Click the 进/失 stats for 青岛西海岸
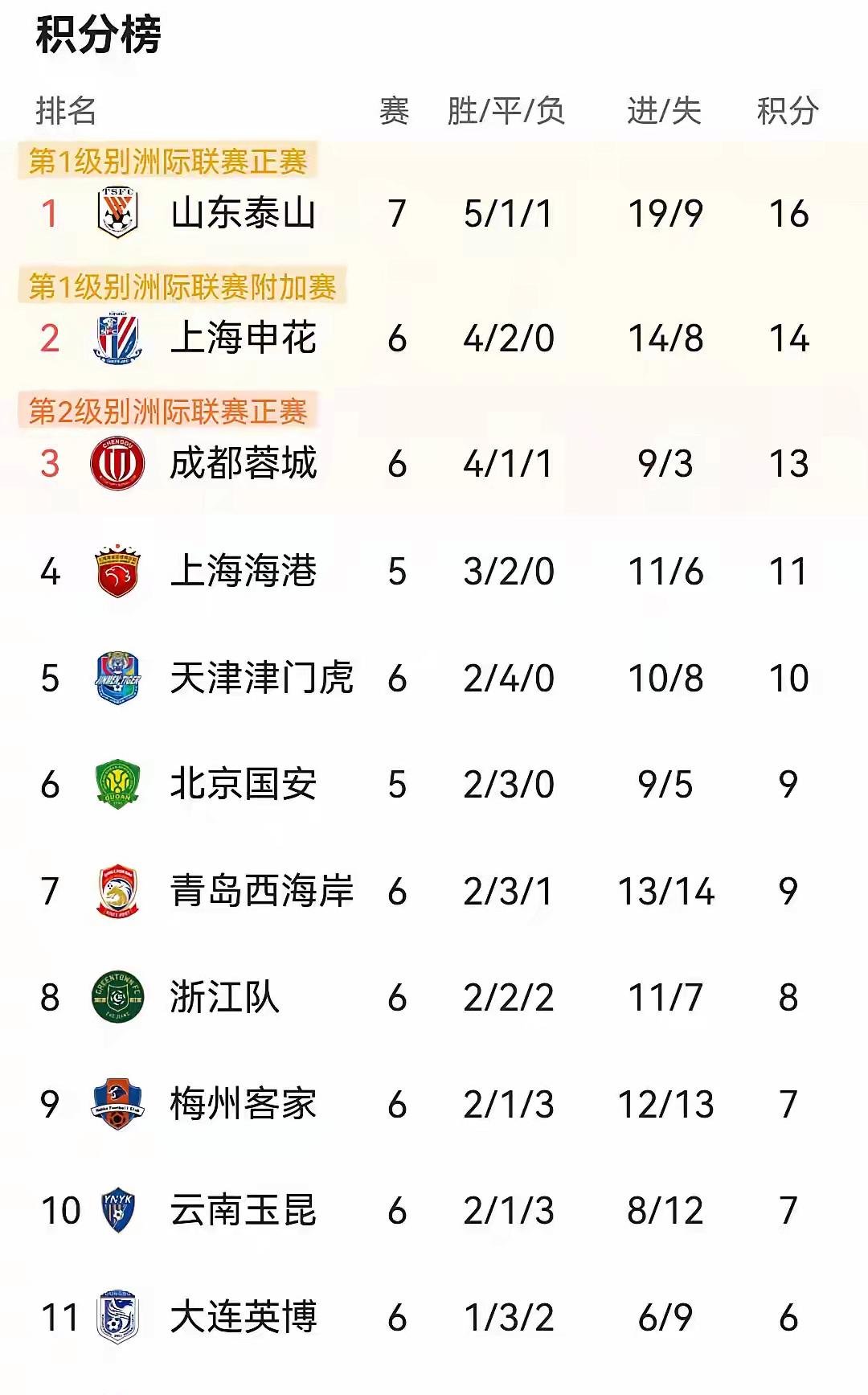 pyautogui.click(x=666, y=891)
